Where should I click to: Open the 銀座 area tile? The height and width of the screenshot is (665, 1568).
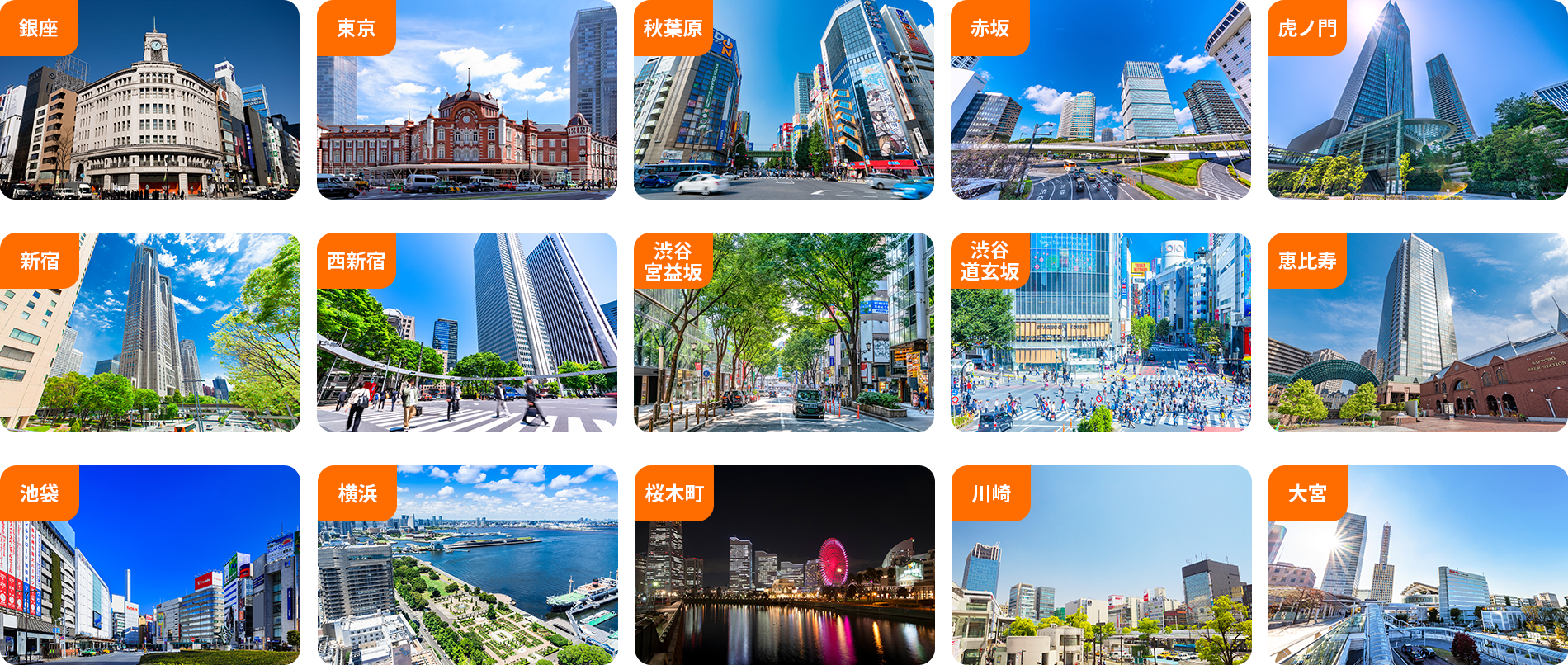(149, 100)
